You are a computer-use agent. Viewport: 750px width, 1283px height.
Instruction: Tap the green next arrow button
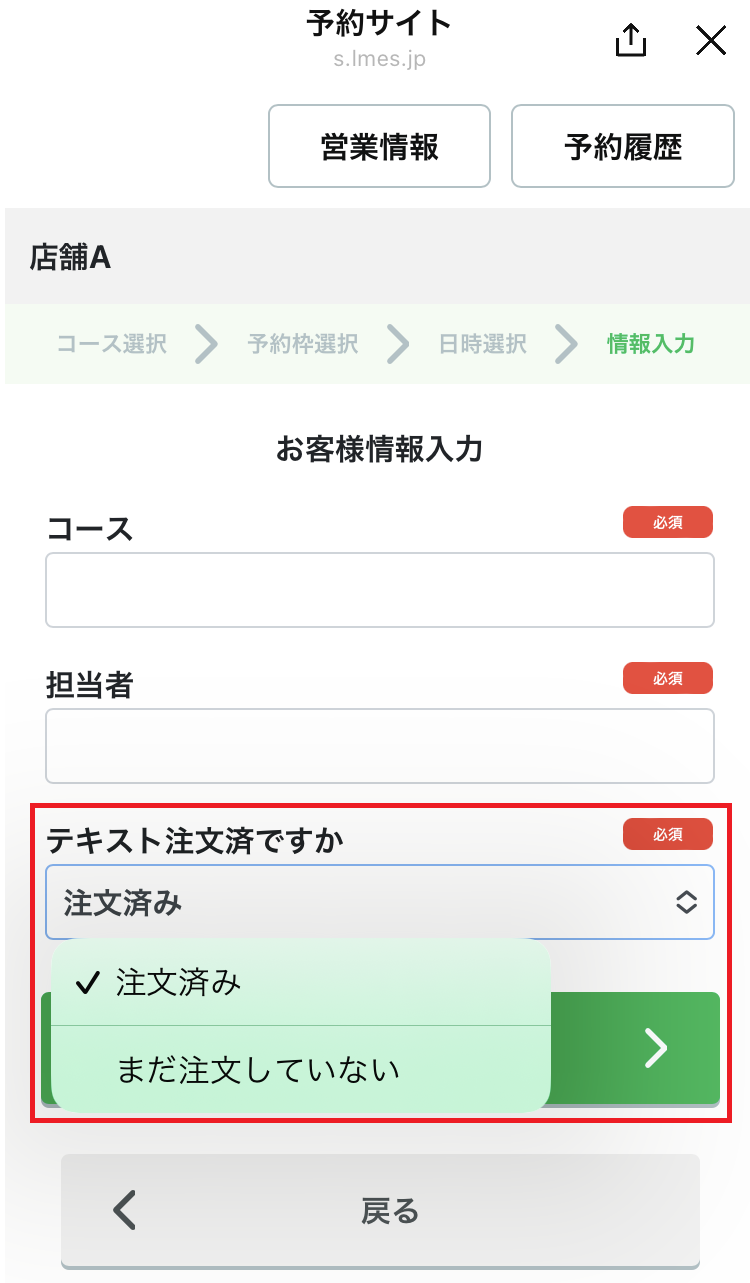[x=655, y=1048]
